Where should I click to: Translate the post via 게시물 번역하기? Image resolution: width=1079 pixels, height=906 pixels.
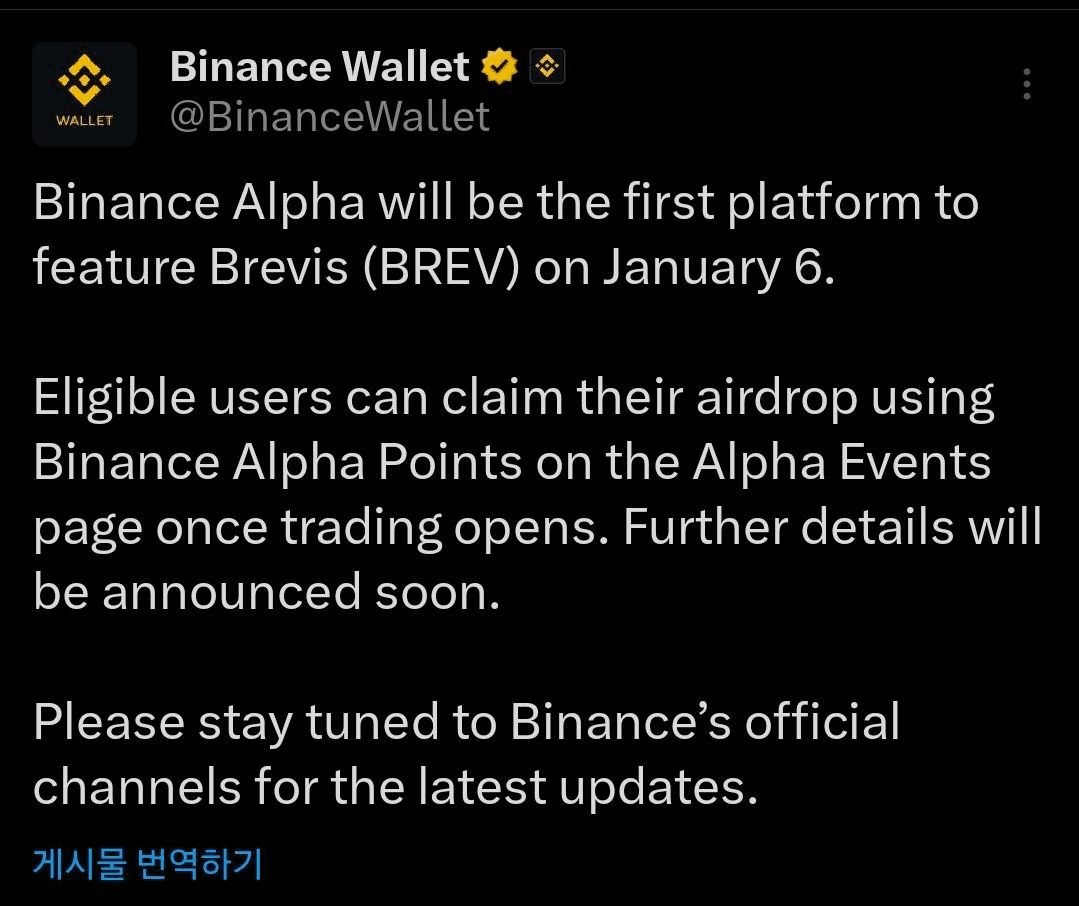tap(147, 862)
